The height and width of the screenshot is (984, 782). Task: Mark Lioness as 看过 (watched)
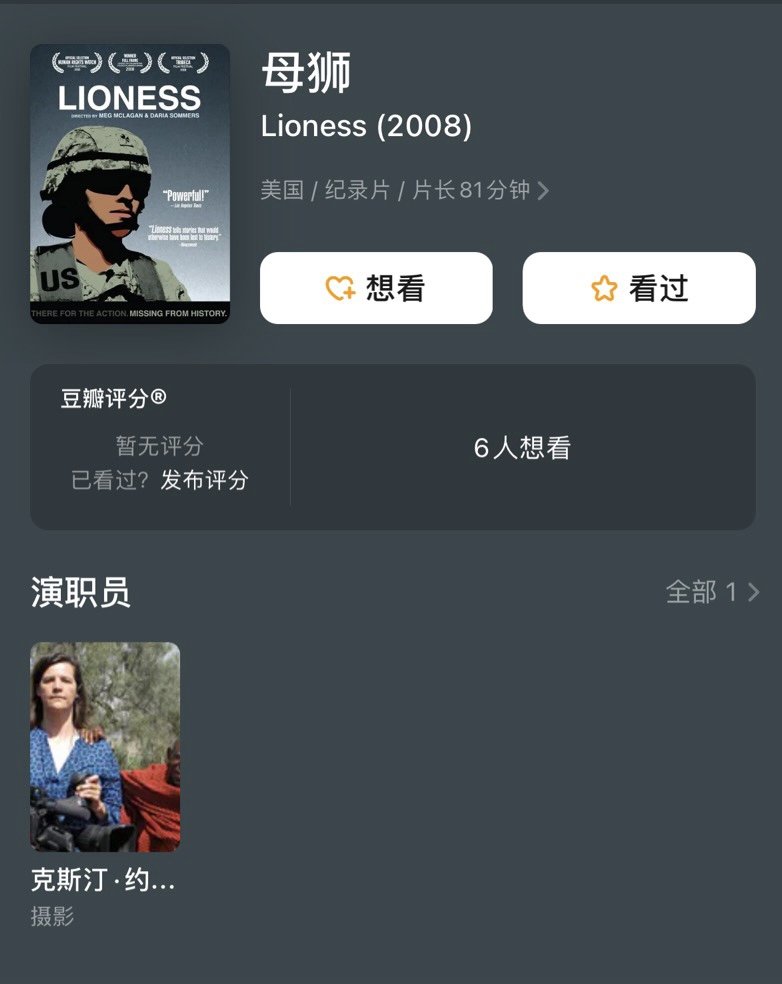[638, 288]
